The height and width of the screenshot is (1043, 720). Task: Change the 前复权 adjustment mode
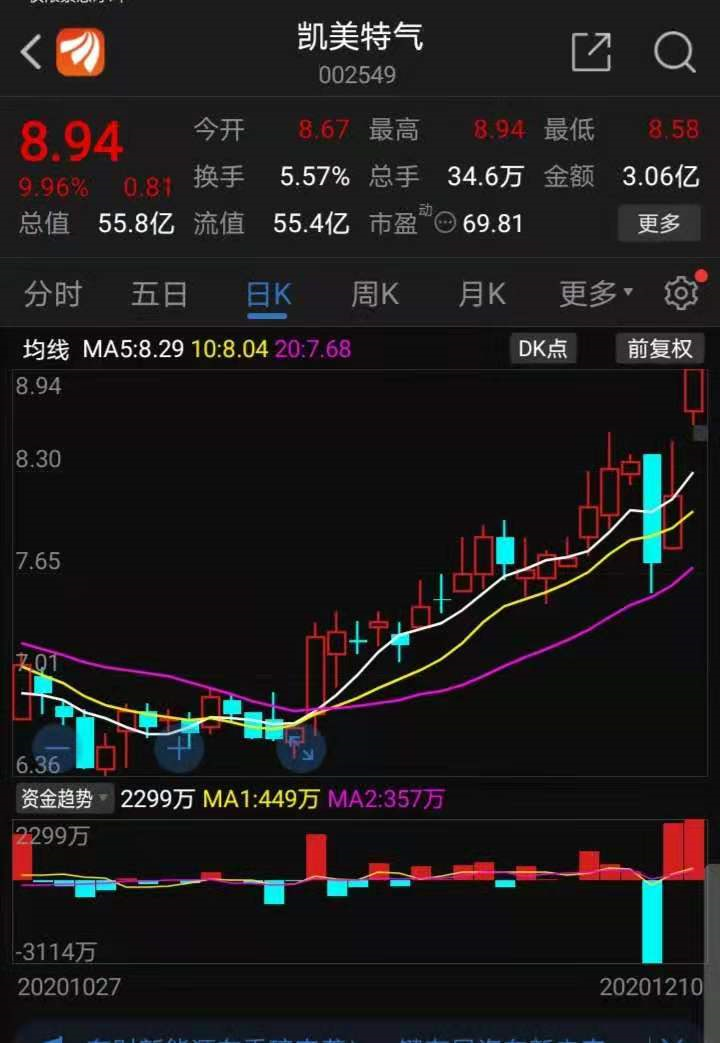(660, 349)
